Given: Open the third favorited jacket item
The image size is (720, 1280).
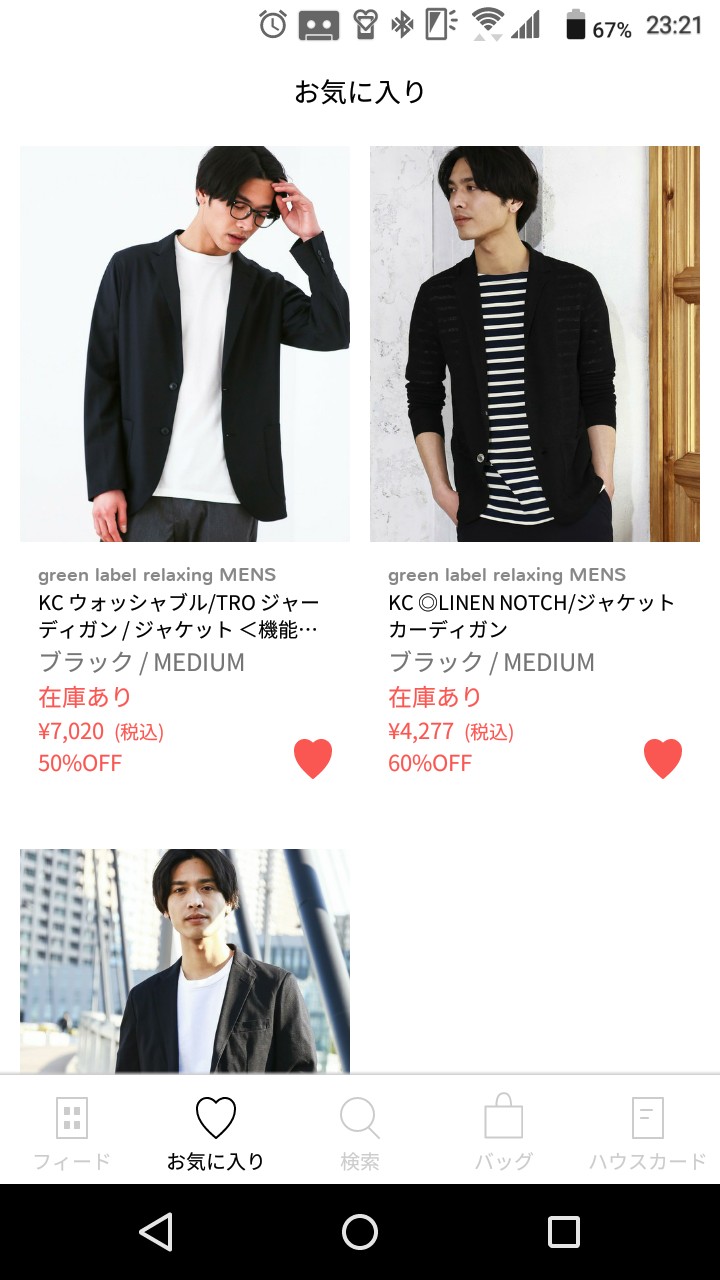Looking at the screenshot, I should click(185, 960).
